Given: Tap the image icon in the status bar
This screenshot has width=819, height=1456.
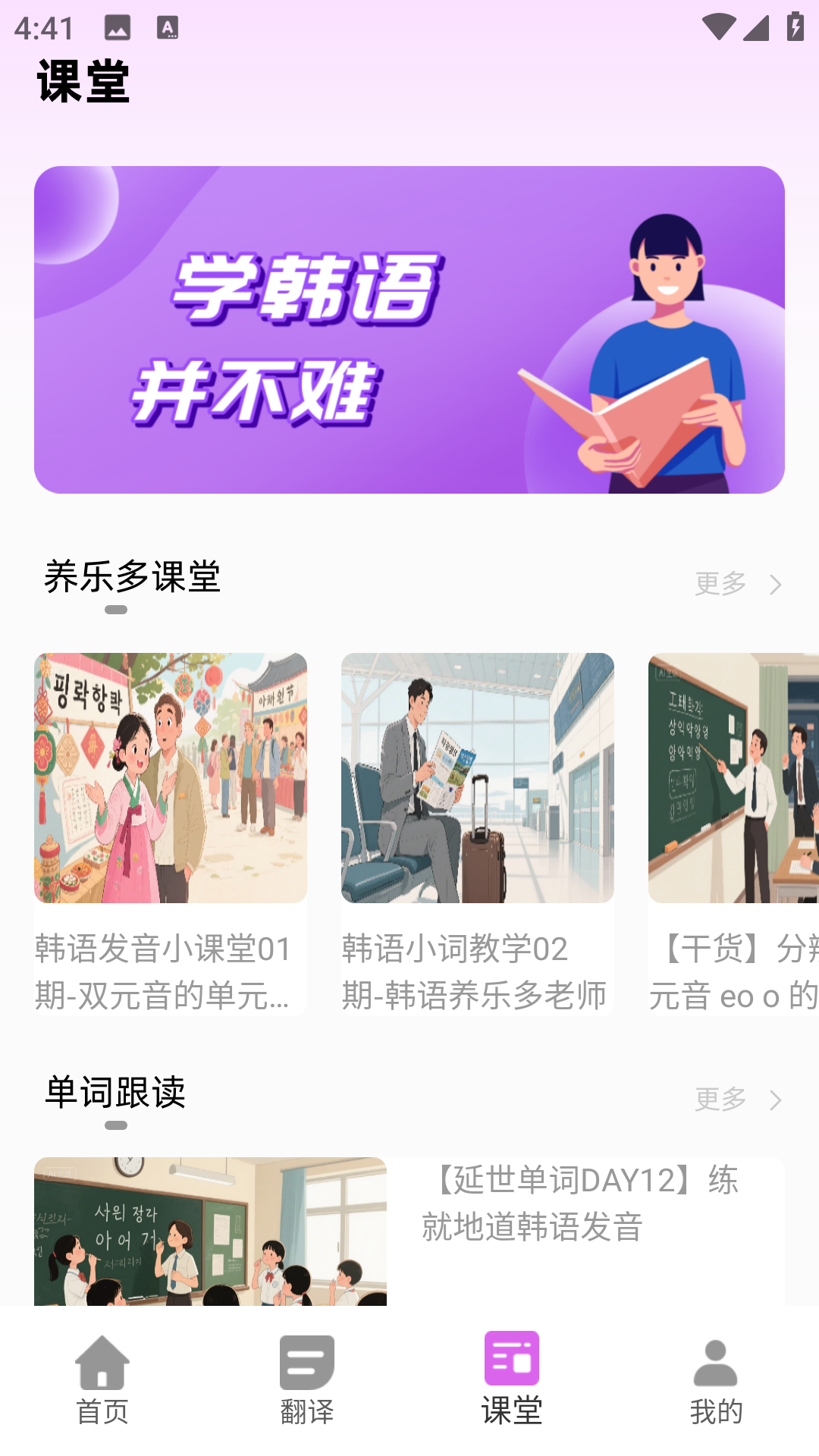Looking at the screenshot, I should pyautogui.click(x=115, y=27).
